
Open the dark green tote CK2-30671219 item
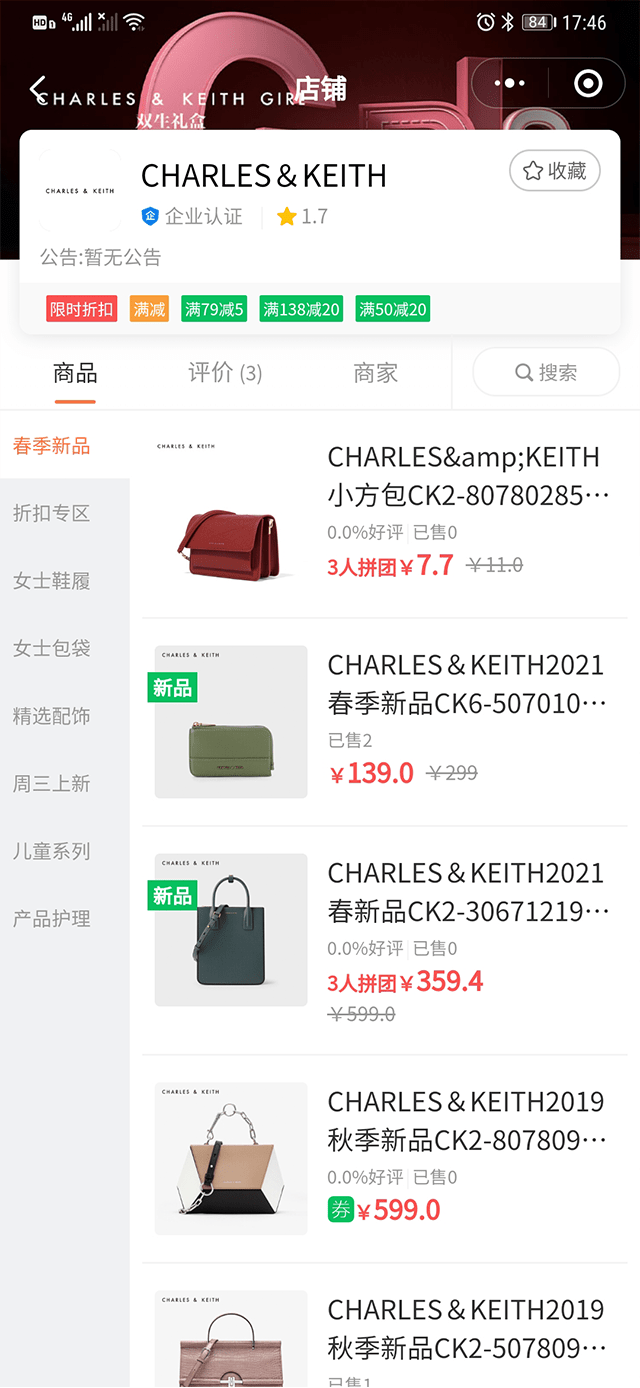coord(466,893)
